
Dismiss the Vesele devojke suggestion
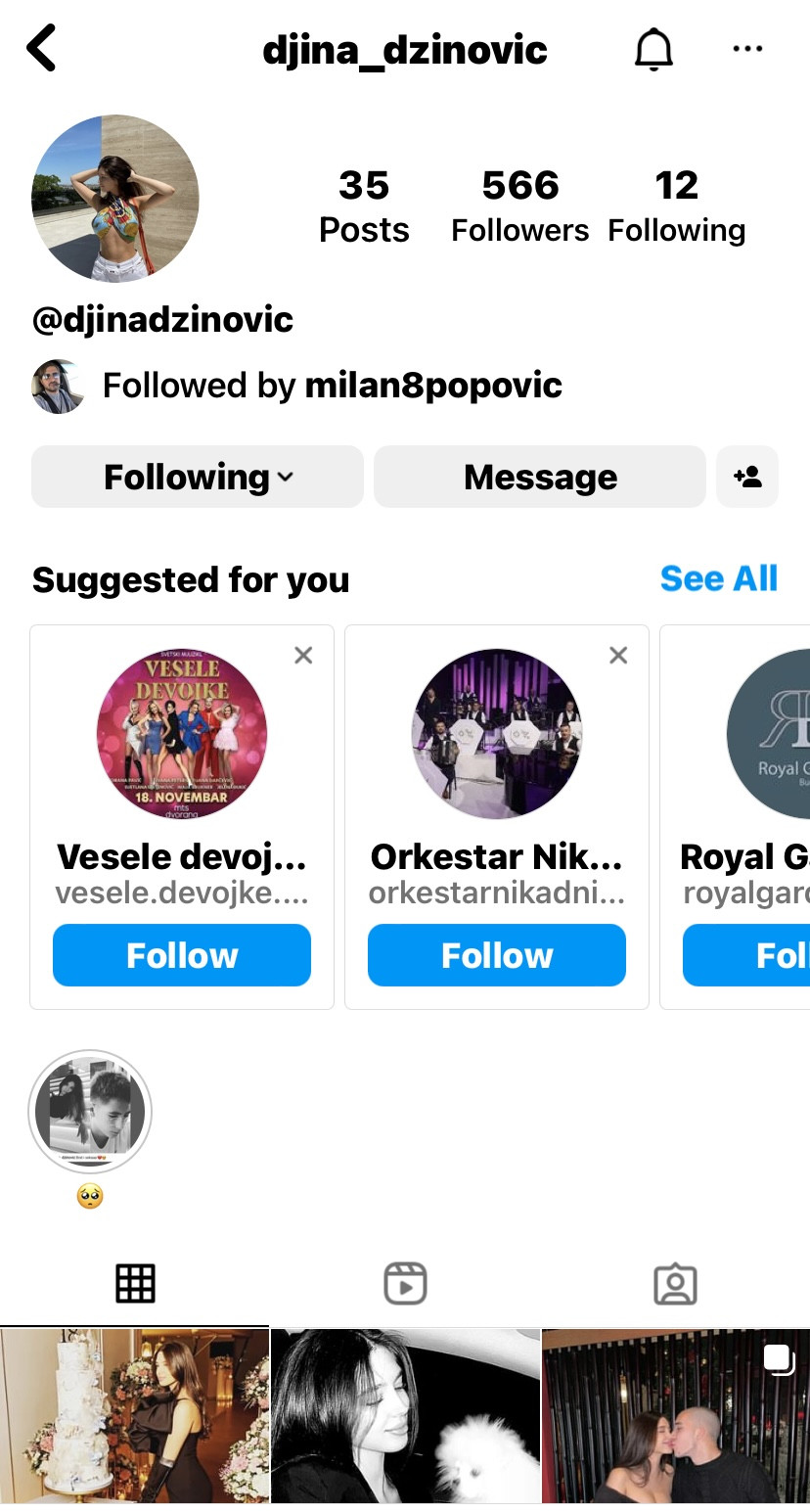303,656
